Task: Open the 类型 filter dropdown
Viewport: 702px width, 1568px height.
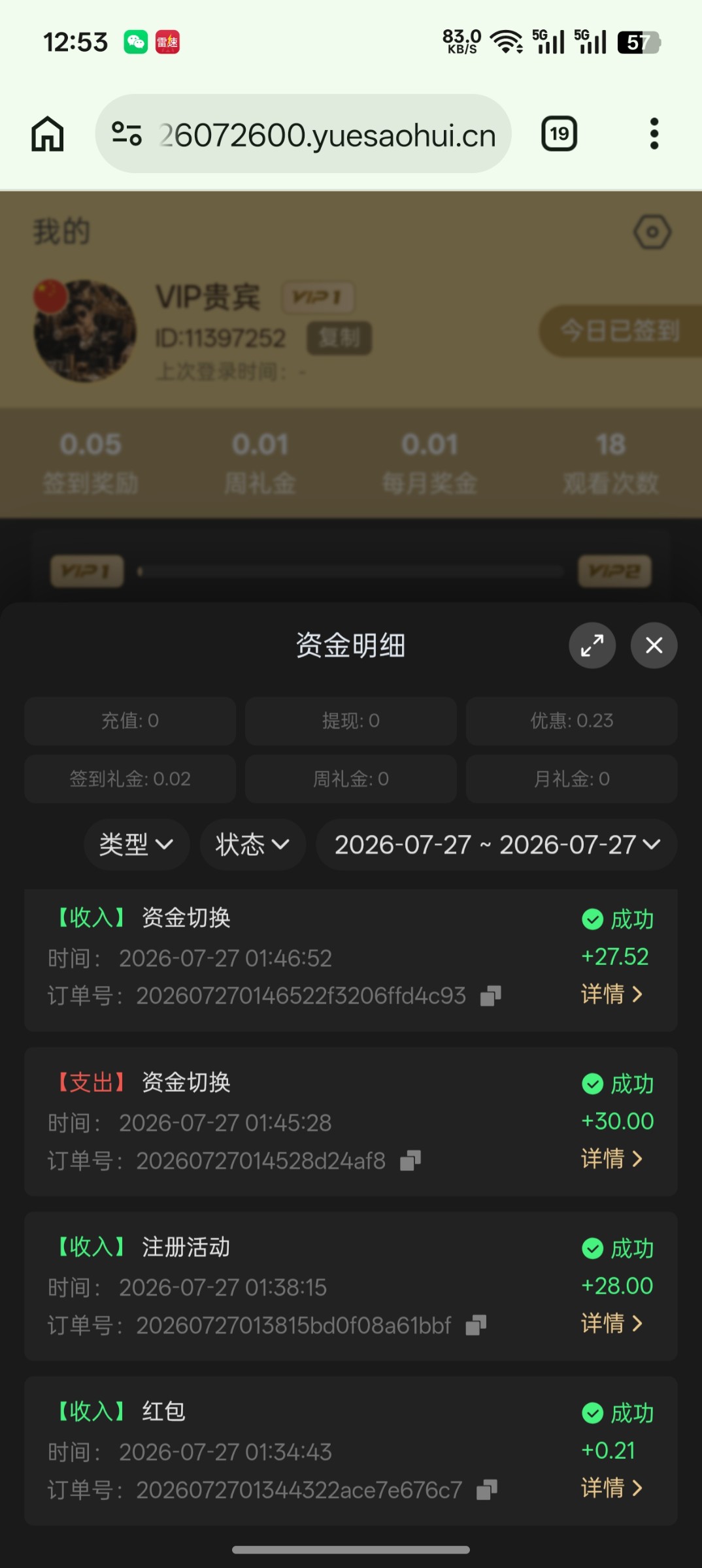Action: tap(137, 844)
